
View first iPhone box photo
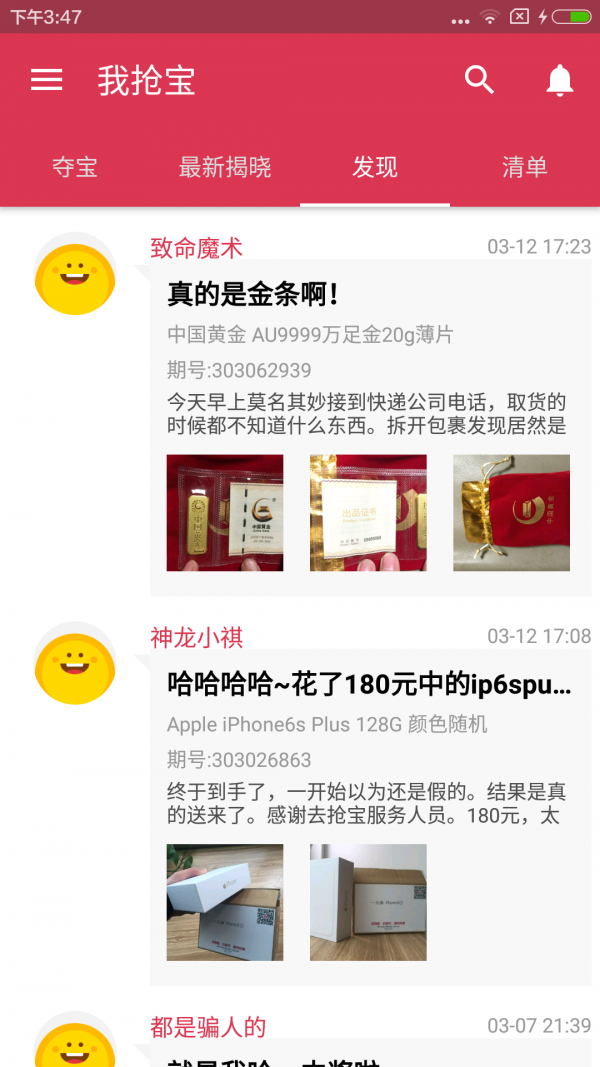225,902
